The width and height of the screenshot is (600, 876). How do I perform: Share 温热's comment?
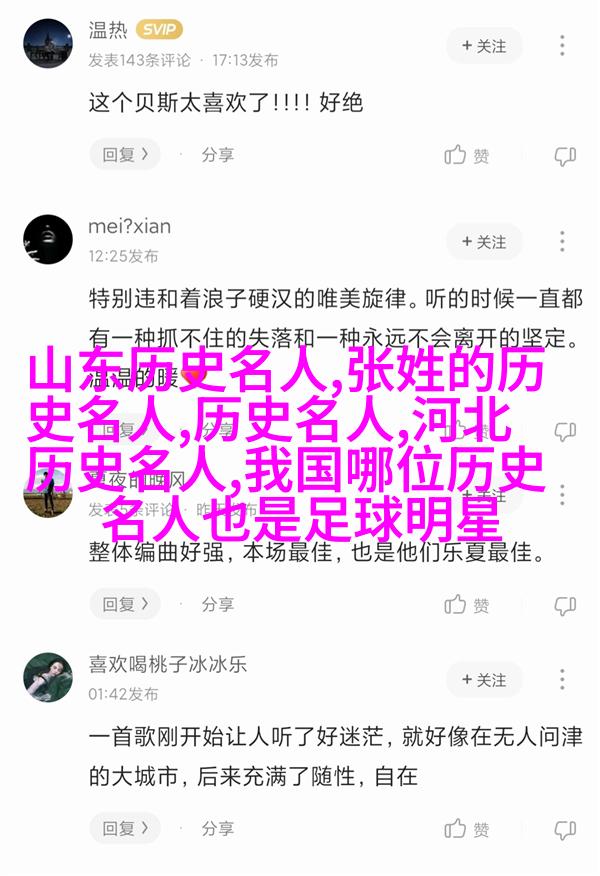point(217,155)
